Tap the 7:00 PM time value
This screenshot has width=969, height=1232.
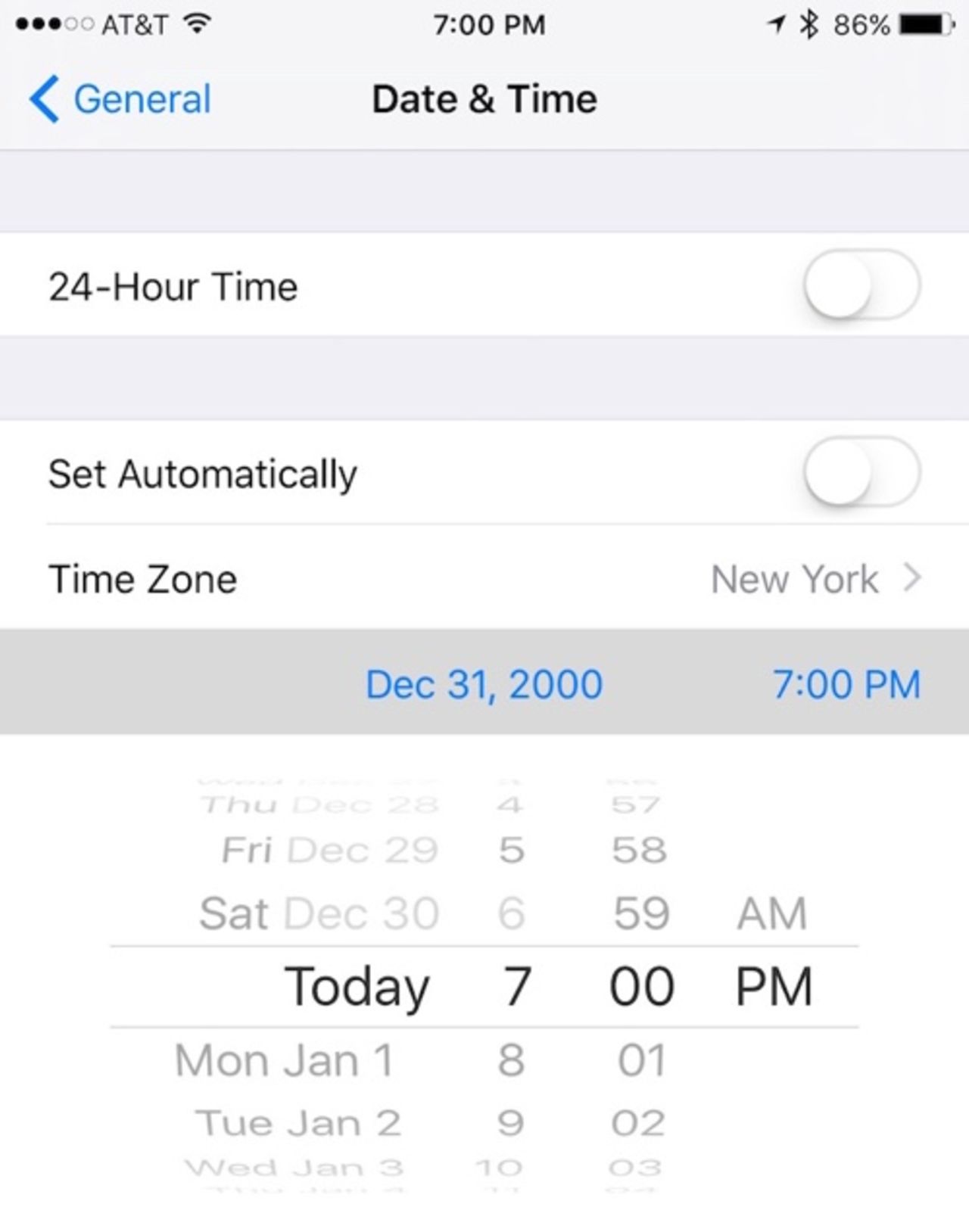(846, 684)
